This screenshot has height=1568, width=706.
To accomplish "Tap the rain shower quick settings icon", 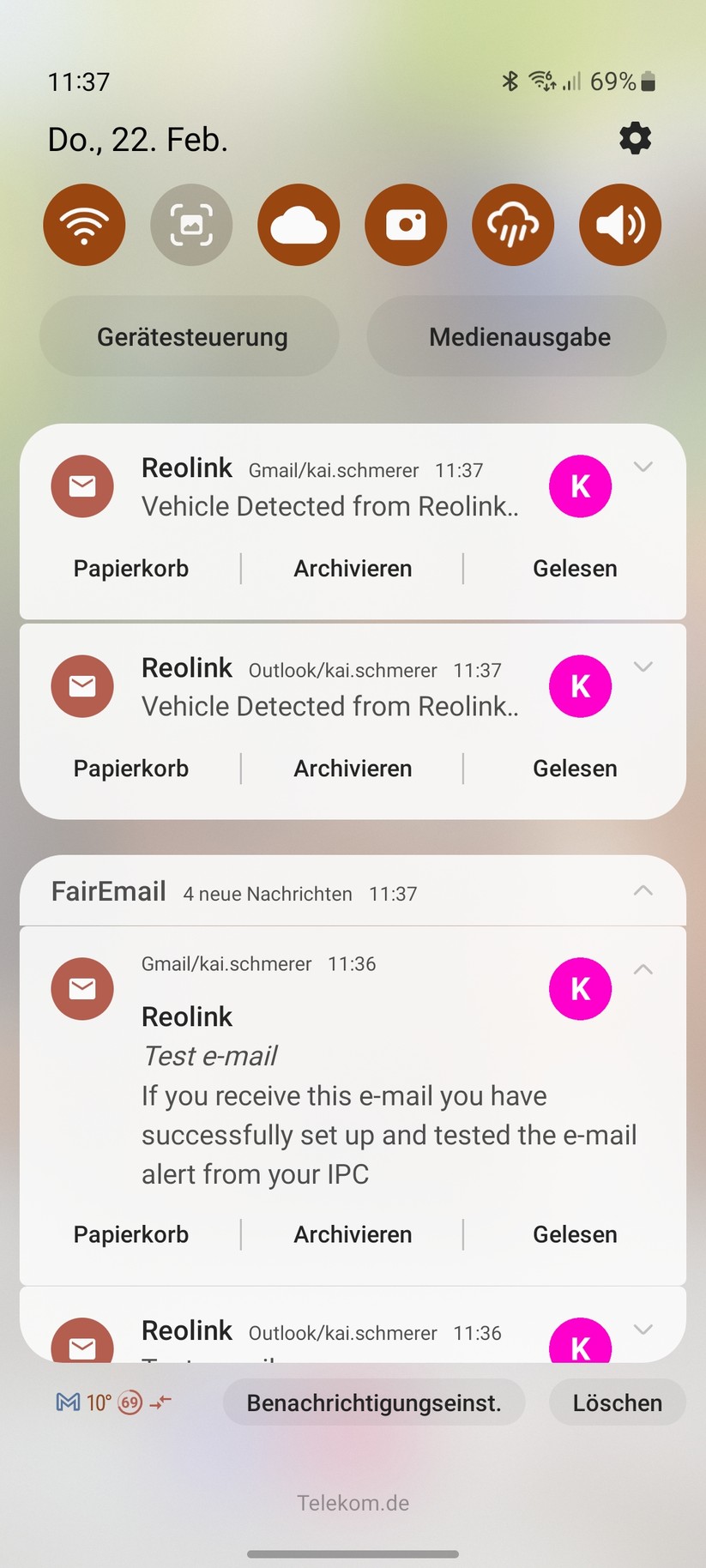I will [x=513, y=225].
